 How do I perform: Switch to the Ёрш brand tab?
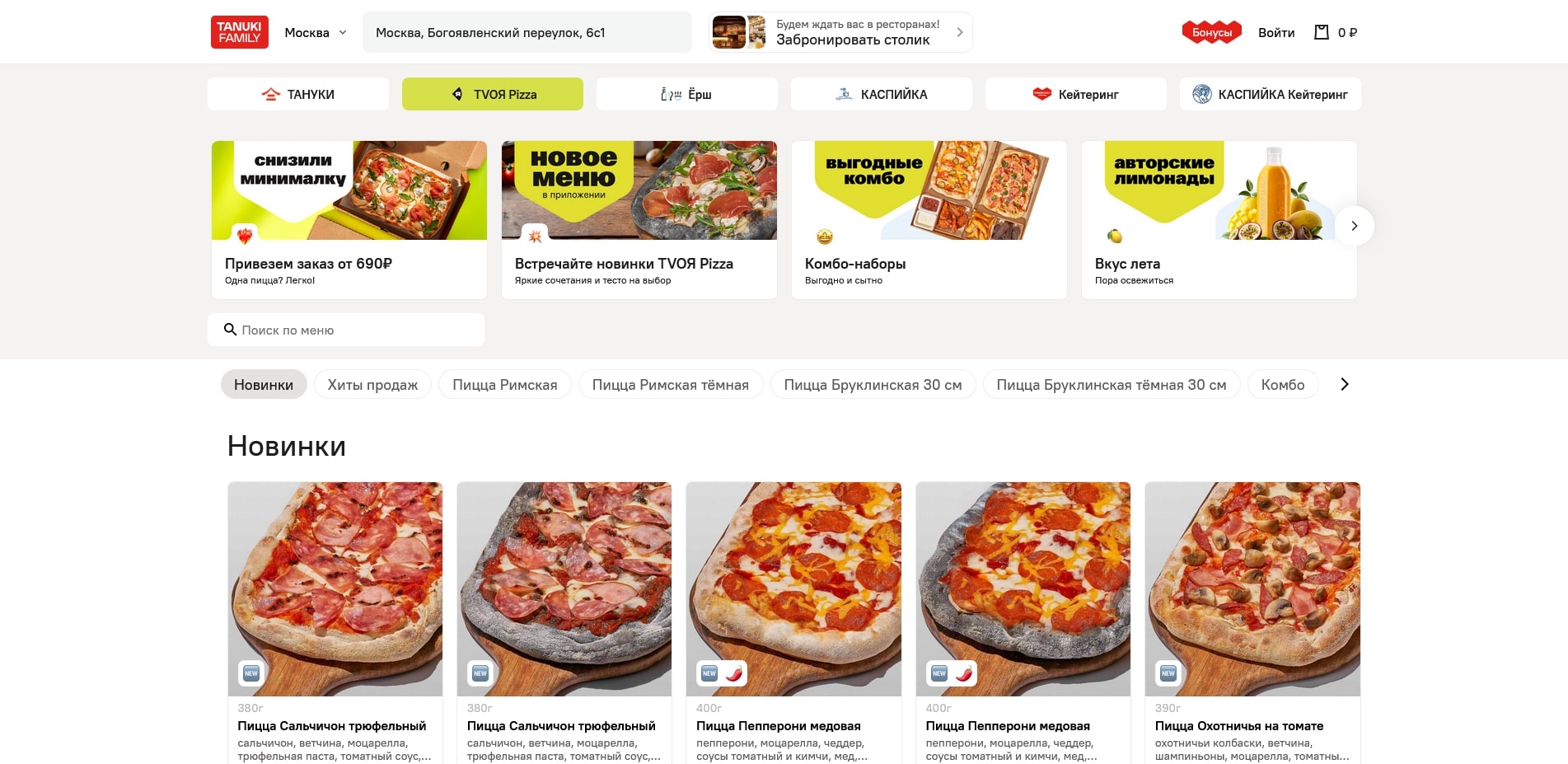(686, 95)
